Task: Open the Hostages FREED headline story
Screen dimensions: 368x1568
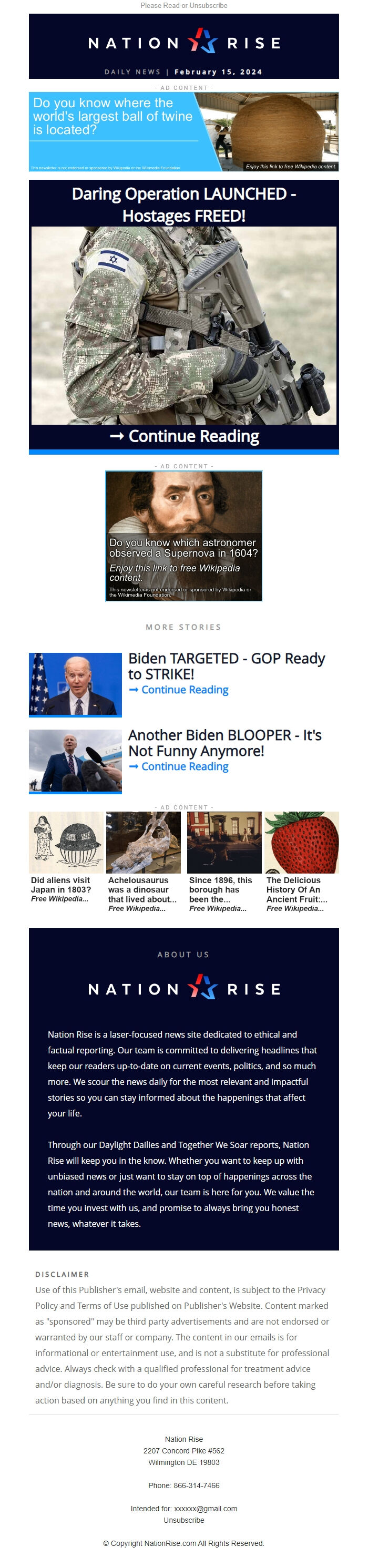Action: pyautogui.click(x=183, y=204)
